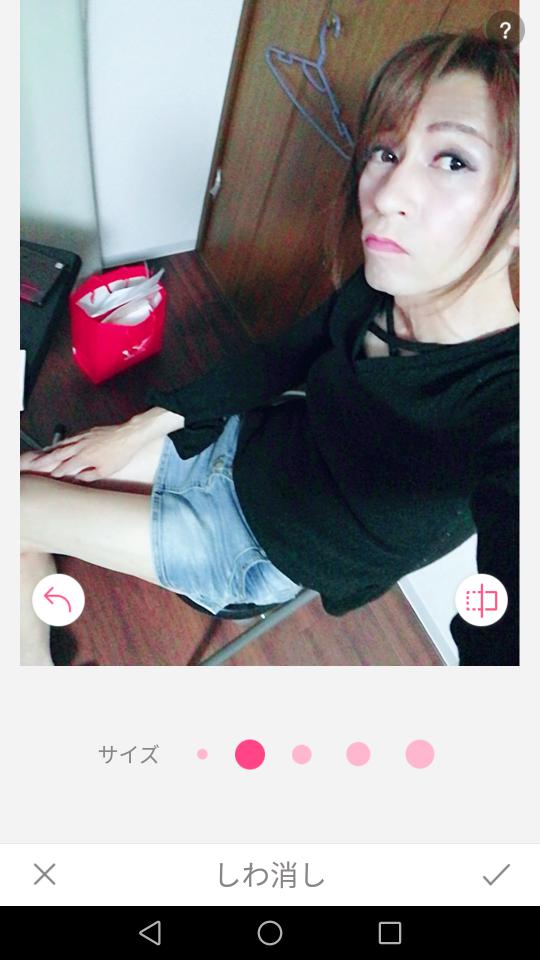Choose the fourth brush size dot

[x=358, y=754]
